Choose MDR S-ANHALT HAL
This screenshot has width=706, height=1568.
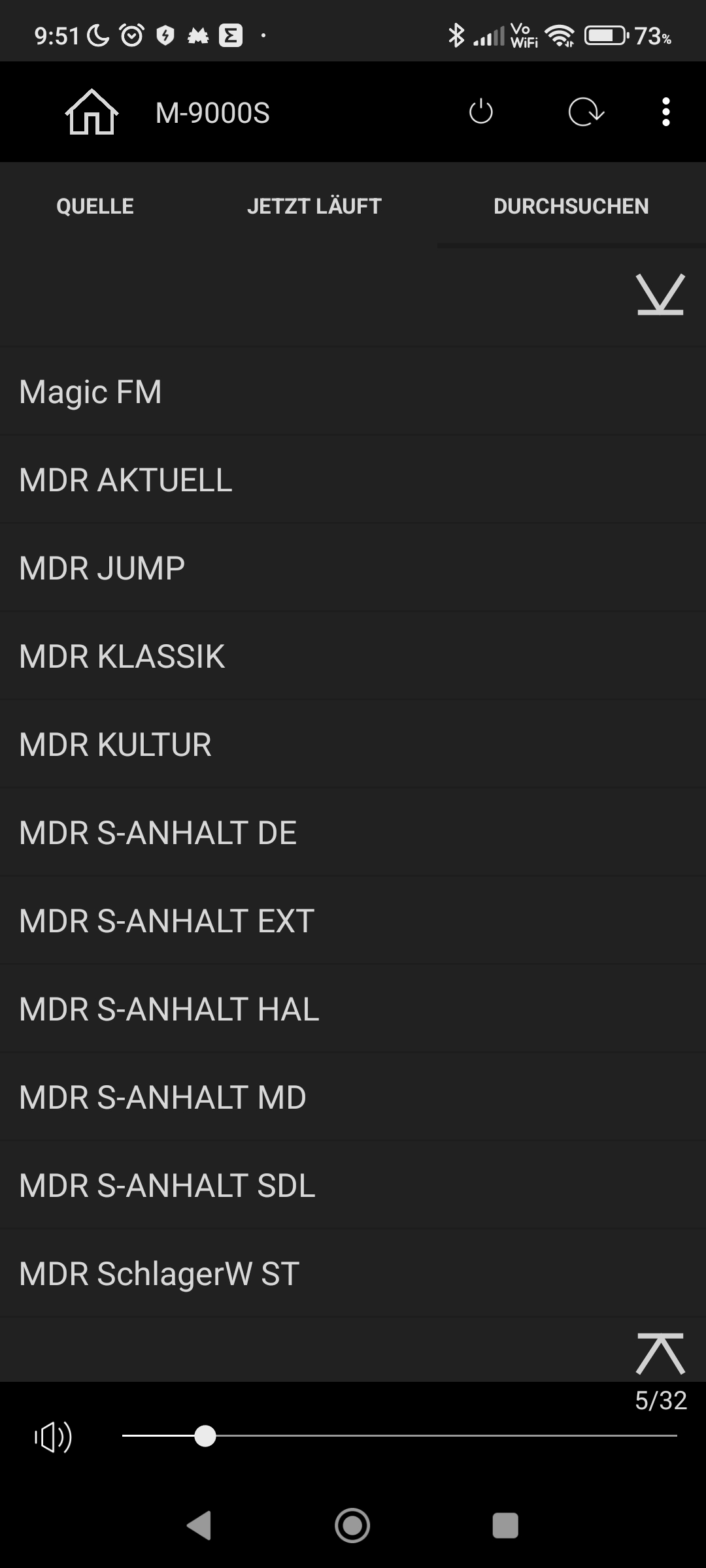pyautogui.click(x=353, y=1009)
